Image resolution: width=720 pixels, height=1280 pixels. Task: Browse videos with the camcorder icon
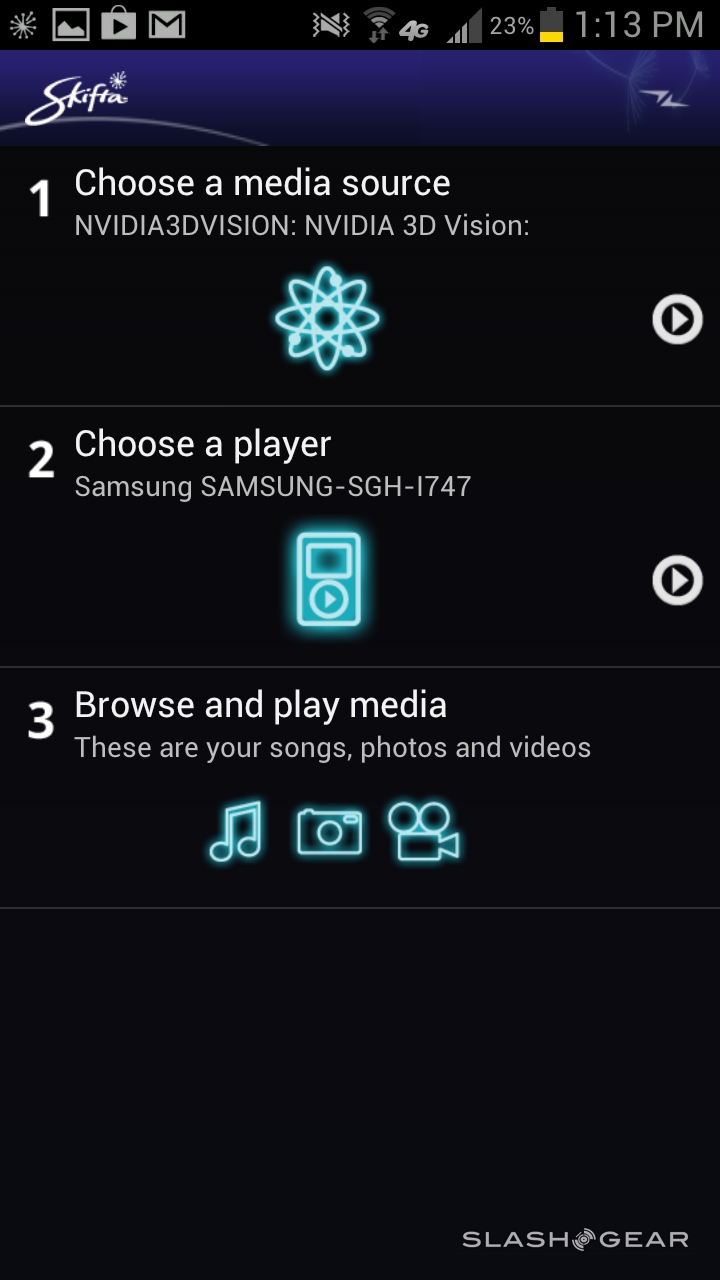point(424,831)
